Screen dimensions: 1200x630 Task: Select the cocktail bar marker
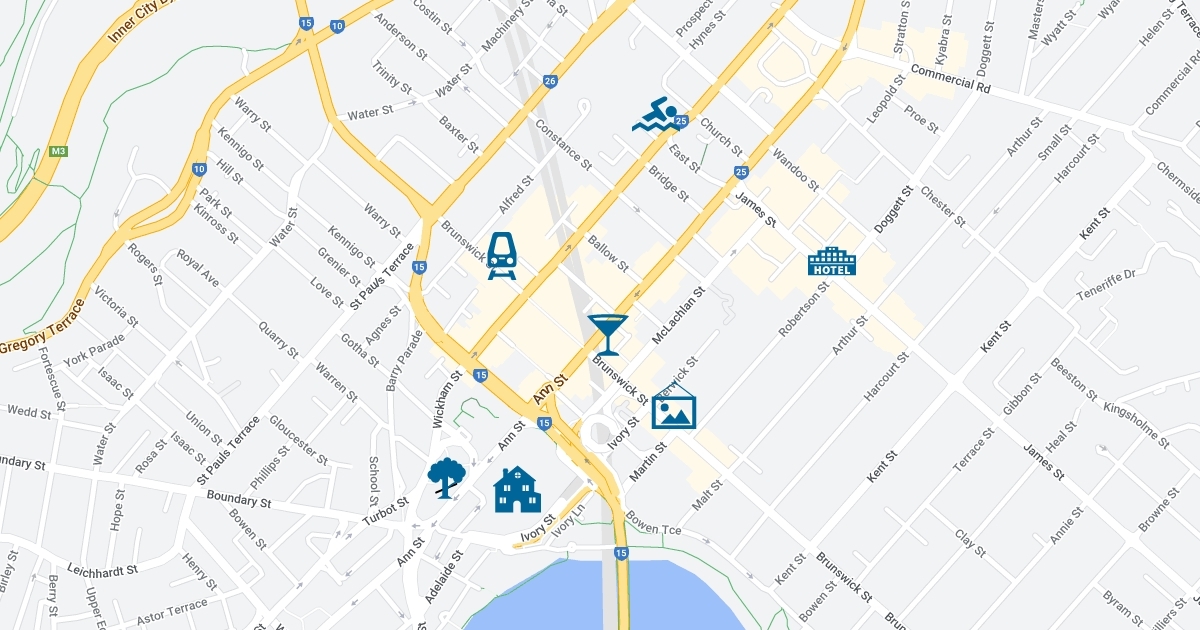[608, 333]
